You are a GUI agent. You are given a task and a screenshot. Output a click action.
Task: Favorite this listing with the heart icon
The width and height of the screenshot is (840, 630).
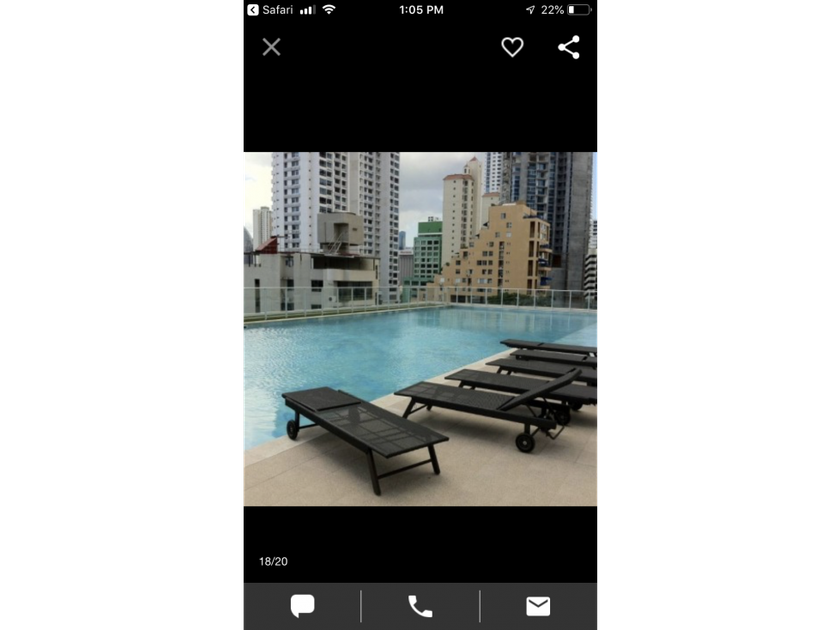(x=512, y=47)
